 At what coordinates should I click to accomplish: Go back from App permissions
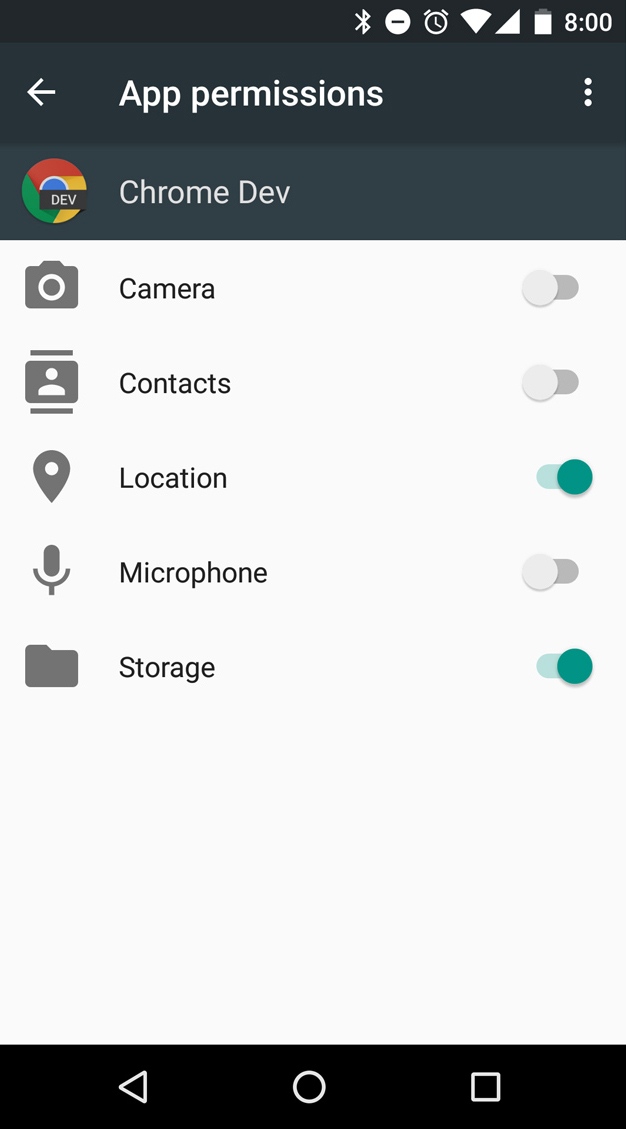click(x=41, y=93)
